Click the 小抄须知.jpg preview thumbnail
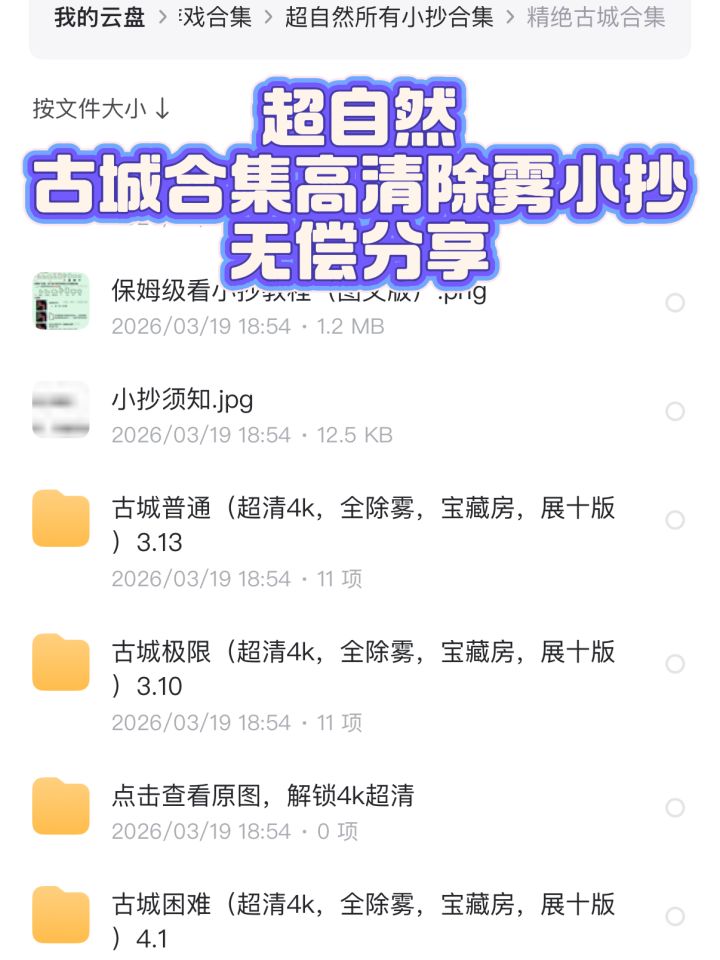Screen dimensions: 720x960 coord(60,412)
